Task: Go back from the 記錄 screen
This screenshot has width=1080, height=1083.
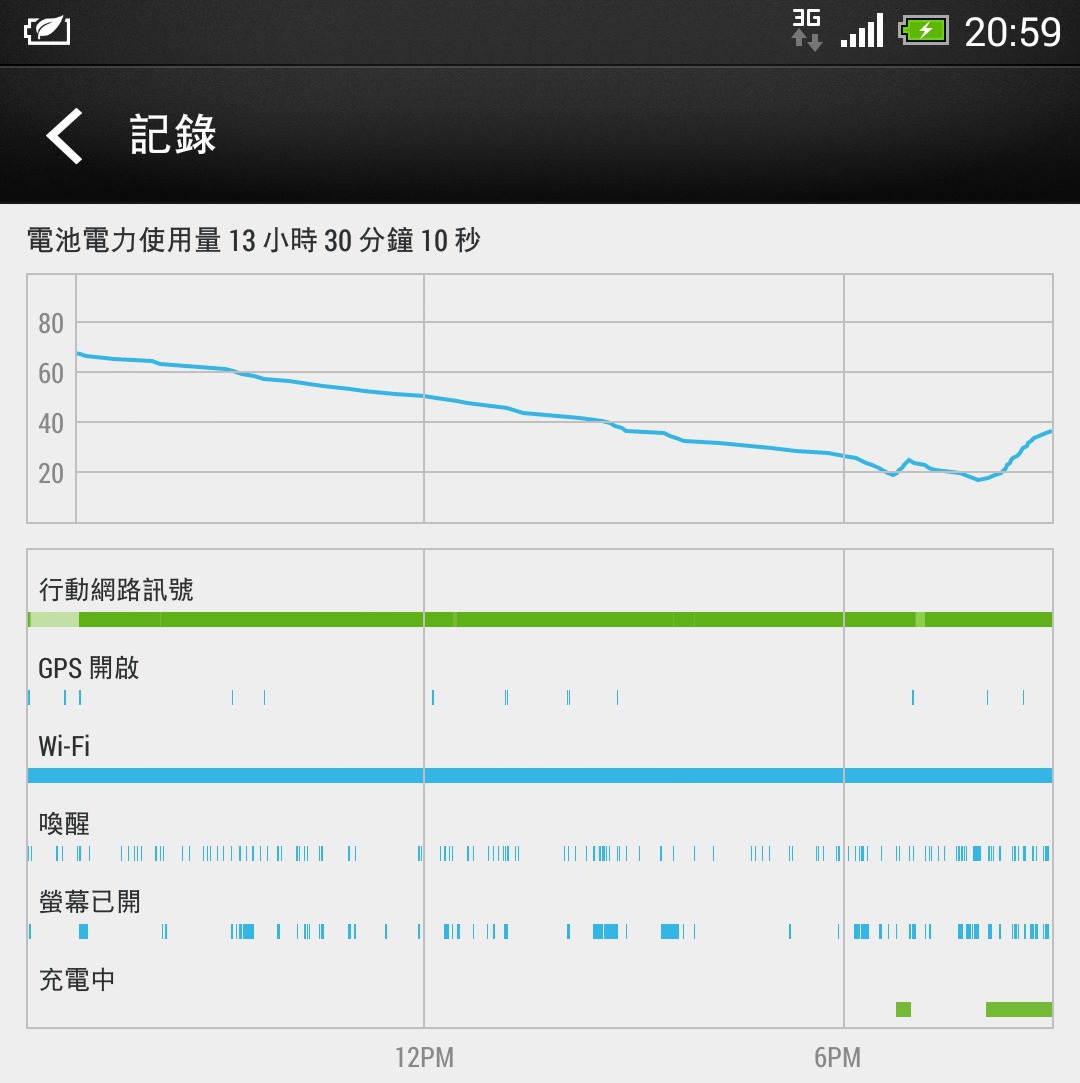Action: tap(64, 135)
